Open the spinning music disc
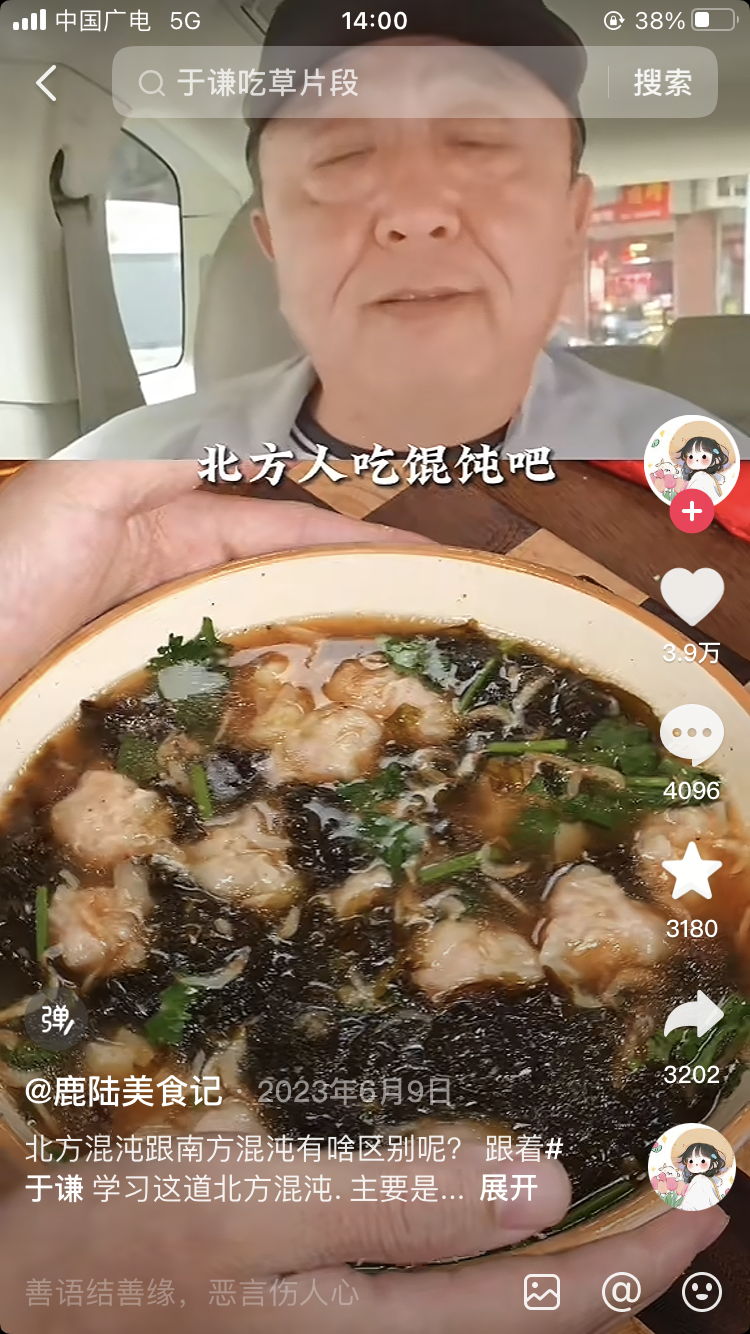The height and width of the screenshot is (1334, 750). [x=691, y=1167]
